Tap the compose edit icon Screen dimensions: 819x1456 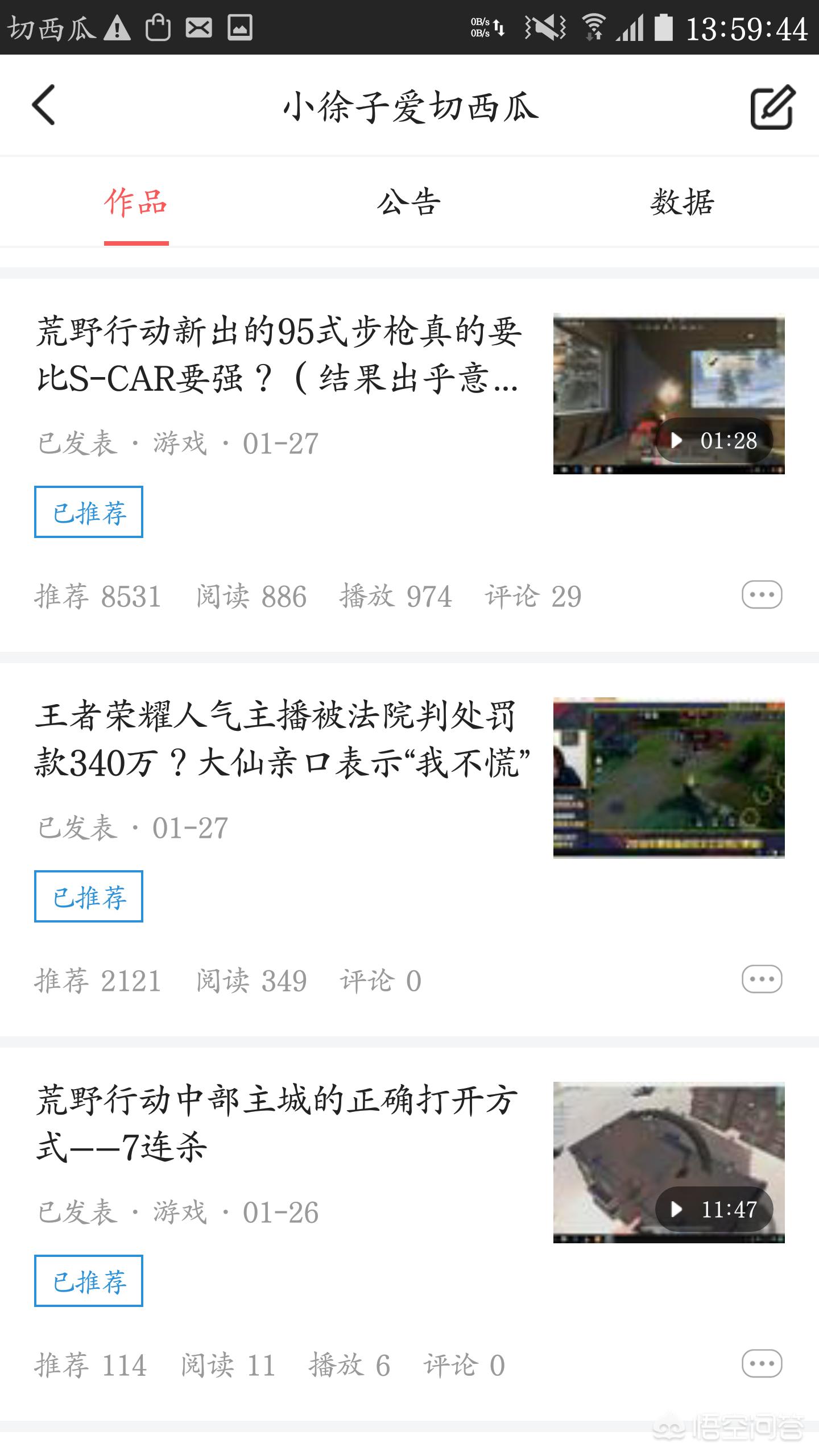[772, 107]
